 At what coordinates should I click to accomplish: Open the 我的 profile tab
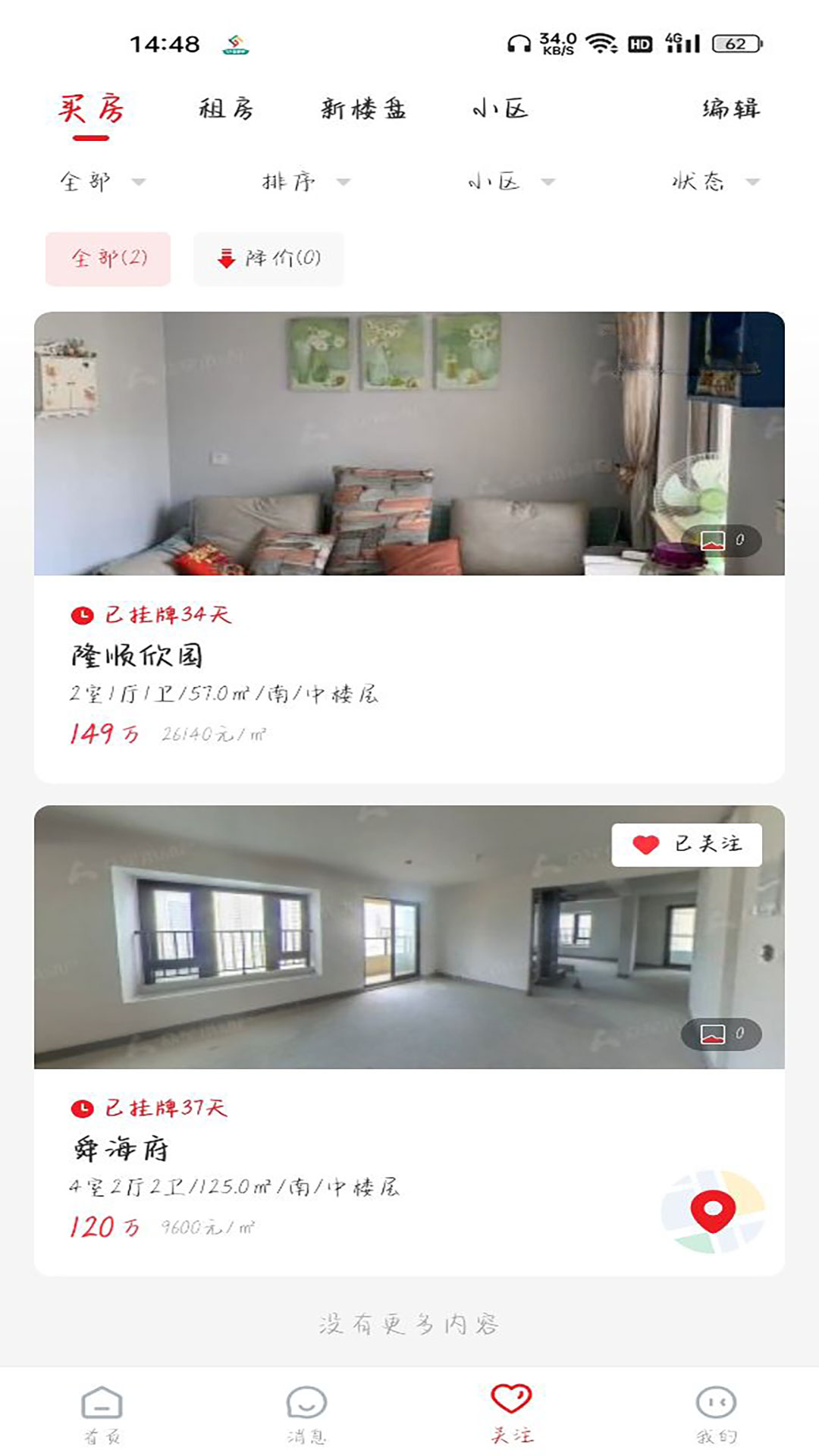[716, 1414]
